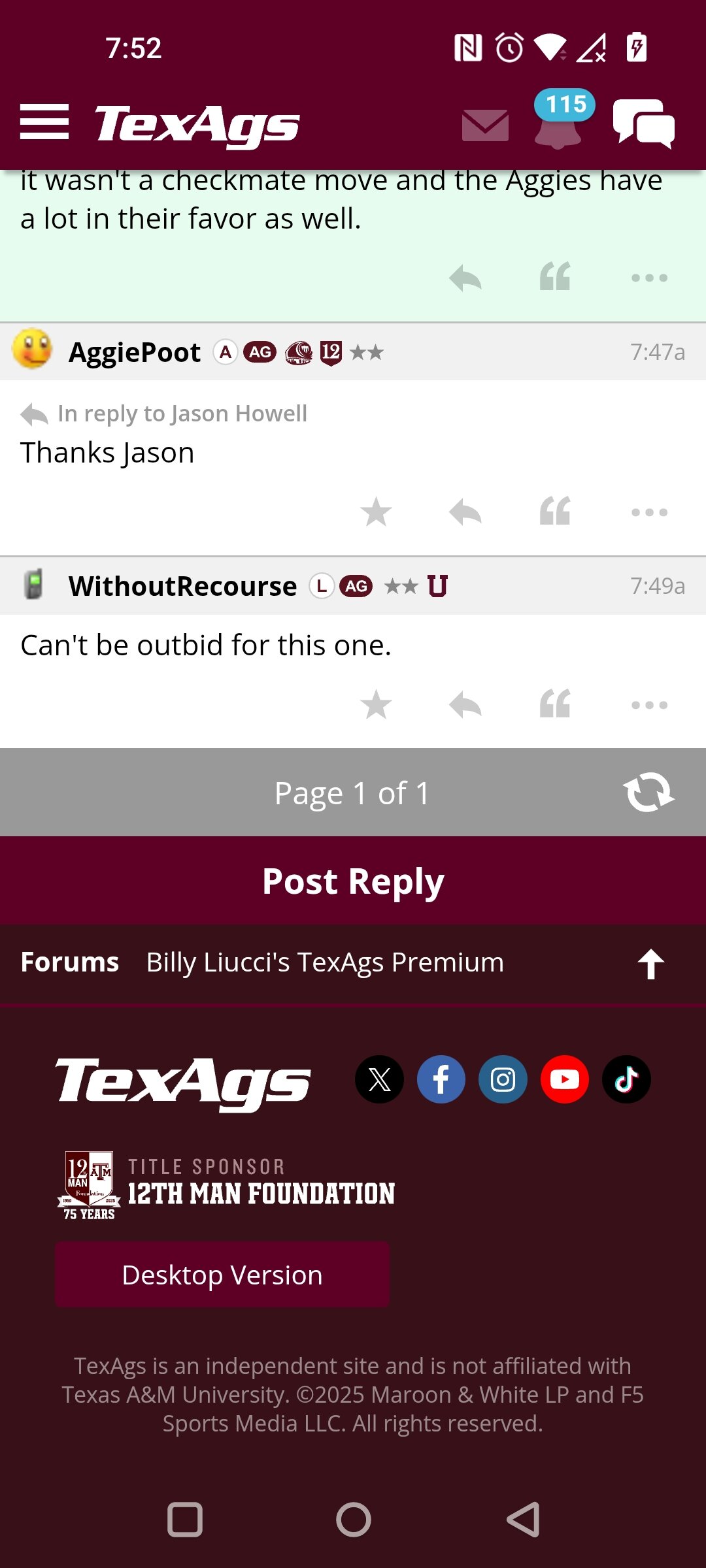The height and width of the screenshot is (1568, 706).
Task: Tap the Post Reply button
Action: tap(353, 881)
